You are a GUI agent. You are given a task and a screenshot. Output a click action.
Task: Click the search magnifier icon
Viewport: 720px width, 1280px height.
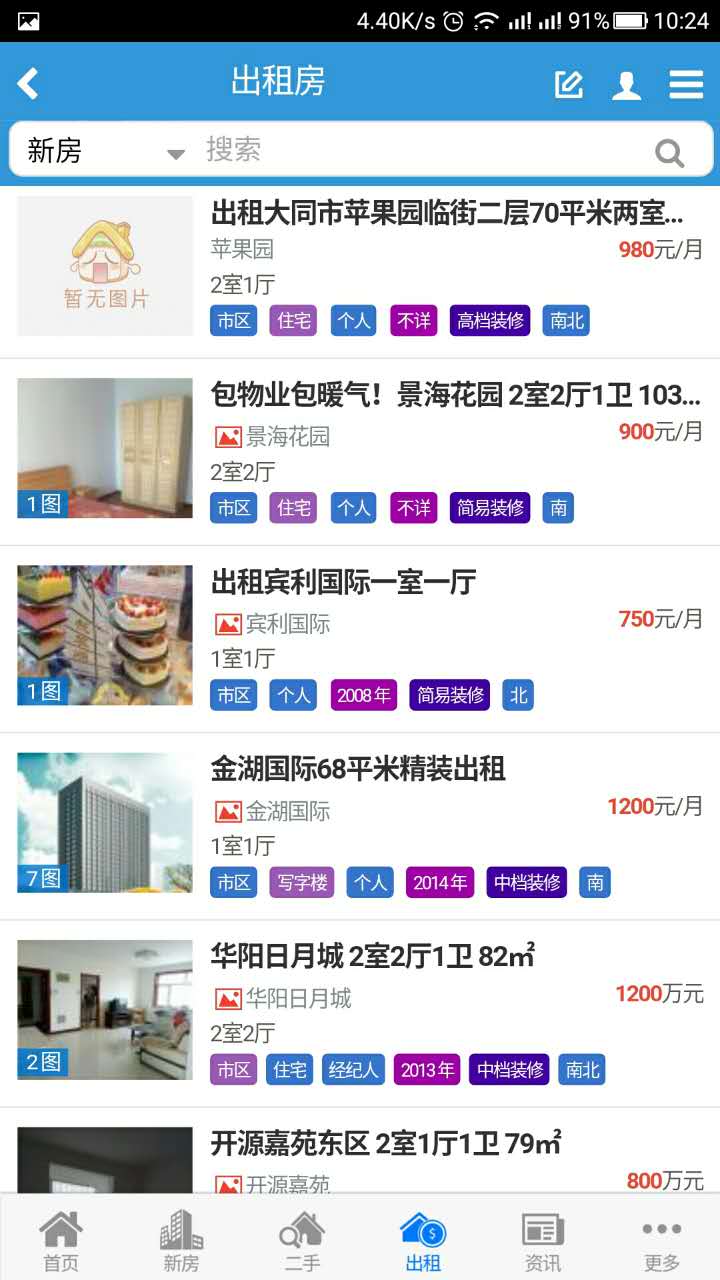click(669, 152)
